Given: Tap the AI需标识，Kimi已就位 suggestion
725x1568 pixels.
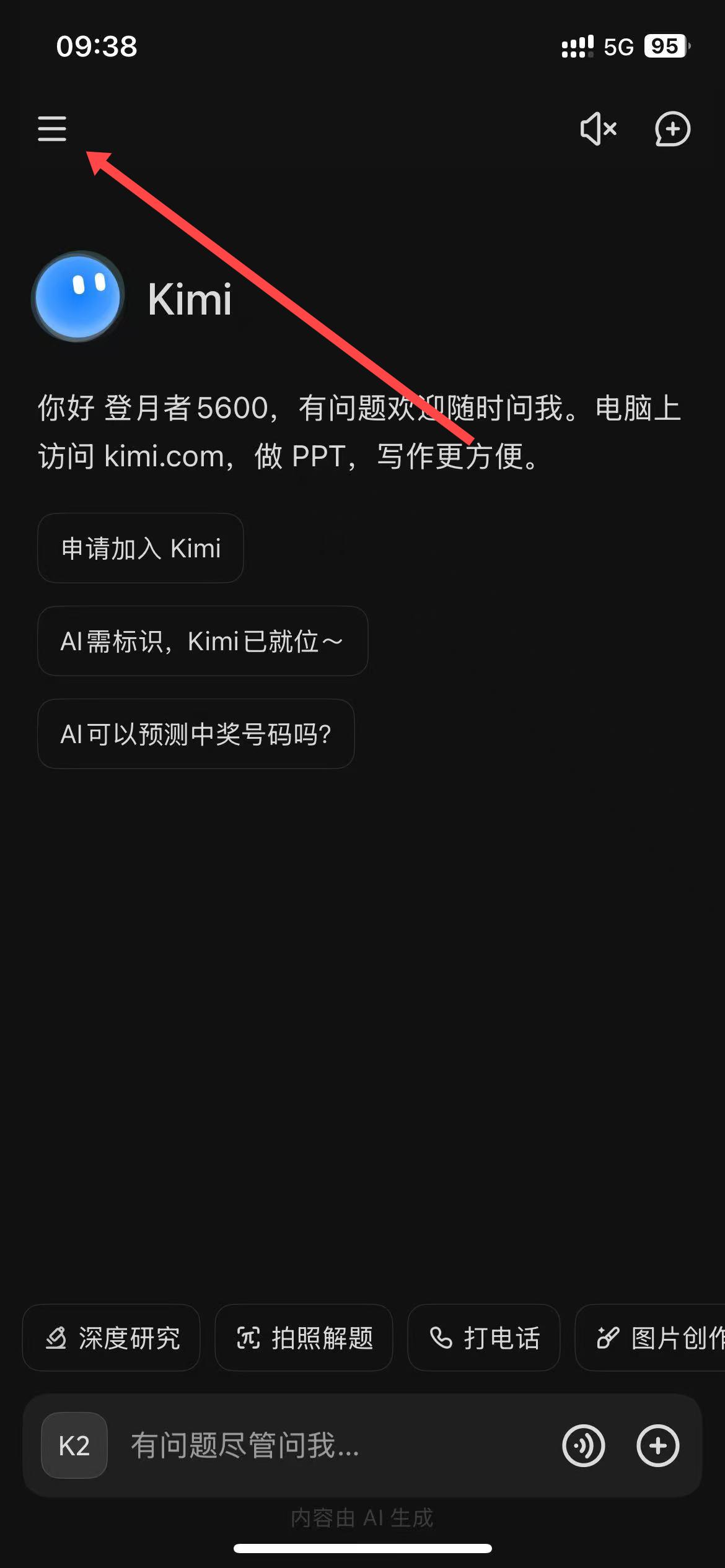Looking at the screenshot, I should [x=203, y=641].
